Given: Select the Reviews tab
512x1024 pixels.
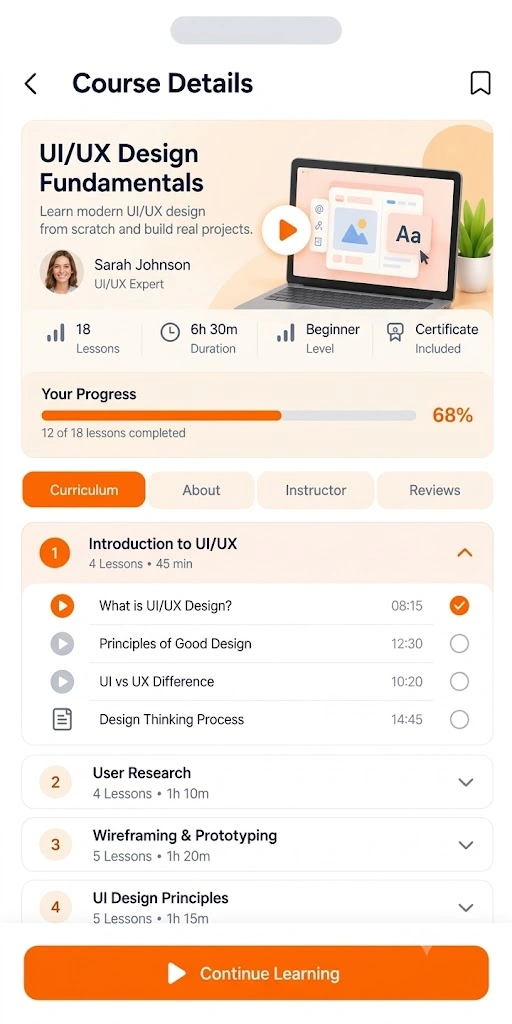Looking at the screenshot, I should click(x=434, y=490).
